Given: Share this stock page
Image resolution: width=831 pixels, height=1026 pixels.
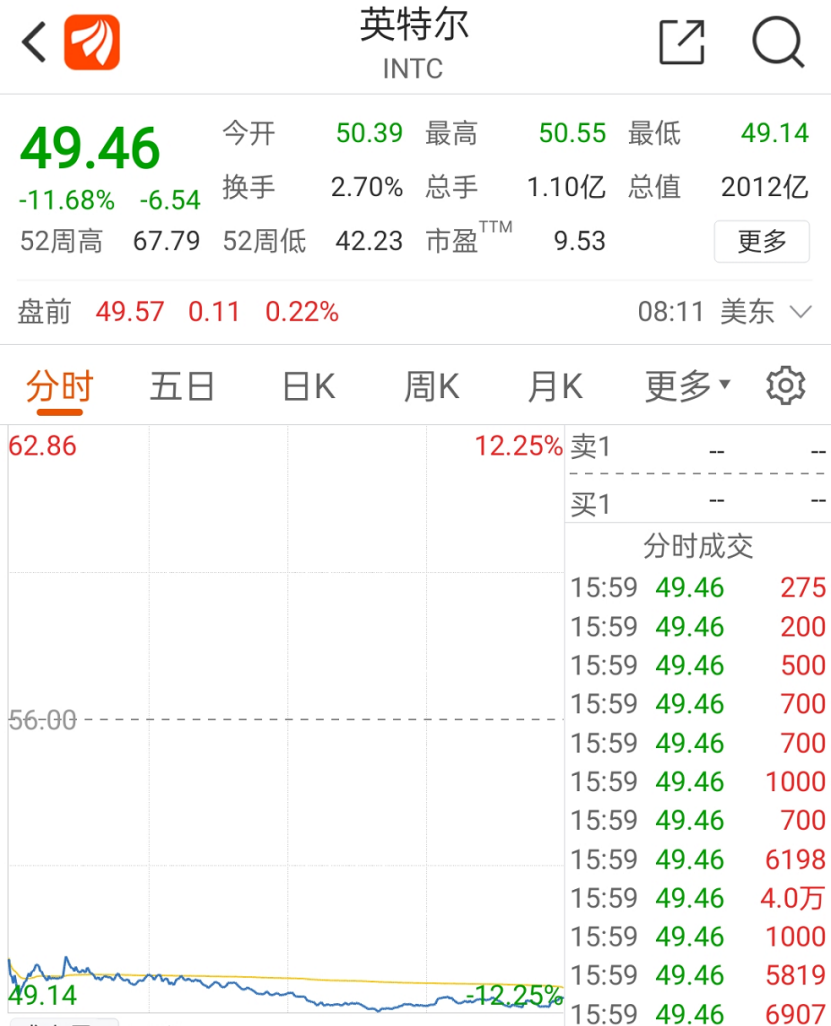Looking at the screenshot, I should point(682,43).
